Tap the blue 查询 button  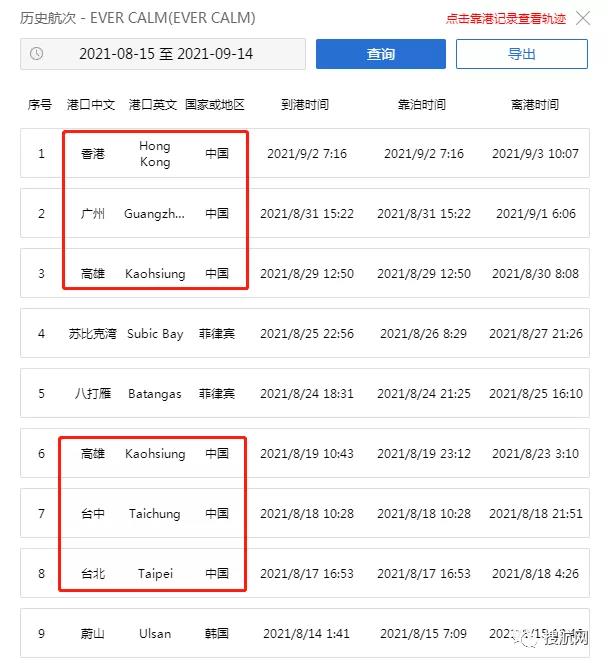[x=381, y=54]
